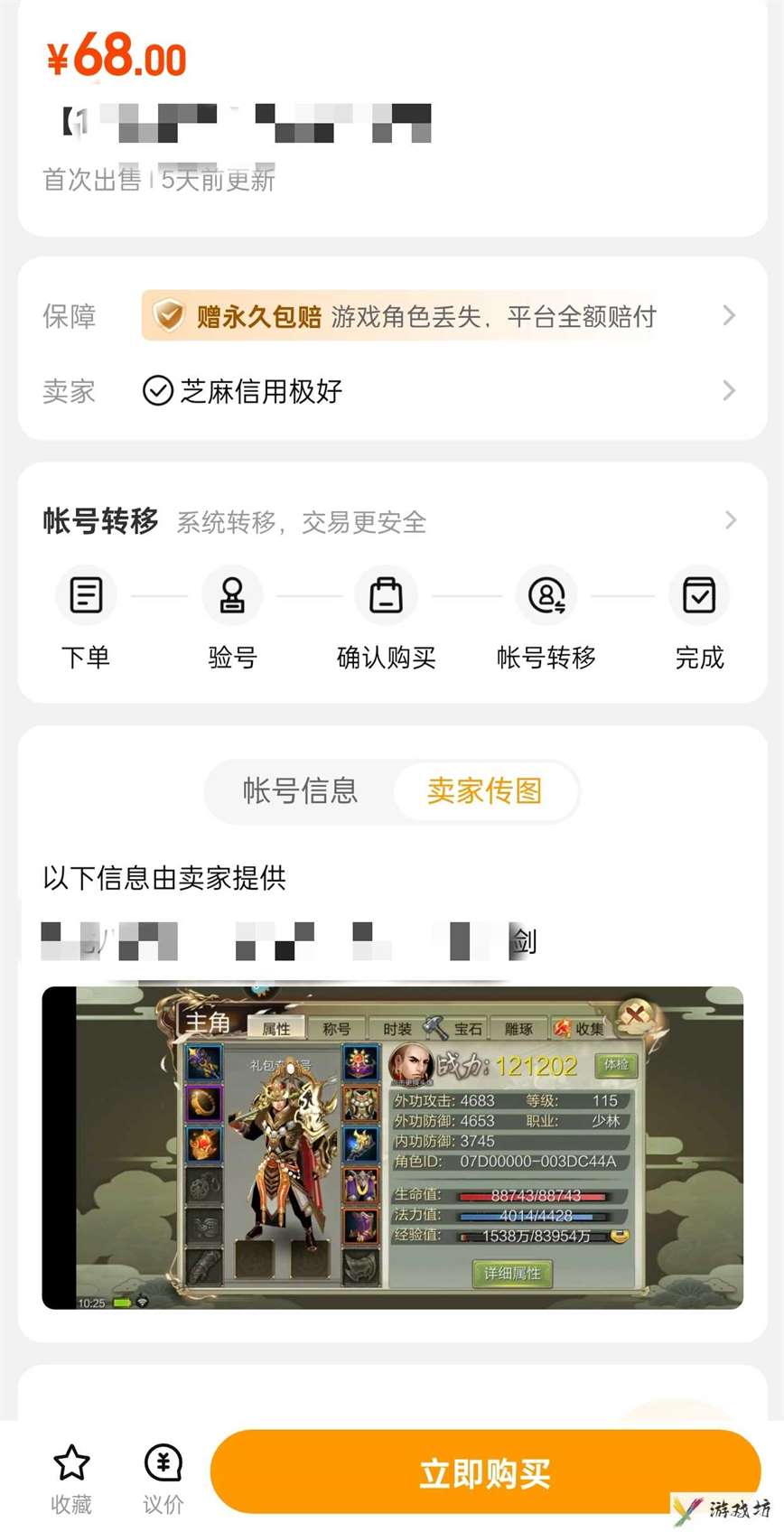Switch to the 帐号信息 tab
784x1532 pixels.
pyautogui.click(x=300, y=790)
